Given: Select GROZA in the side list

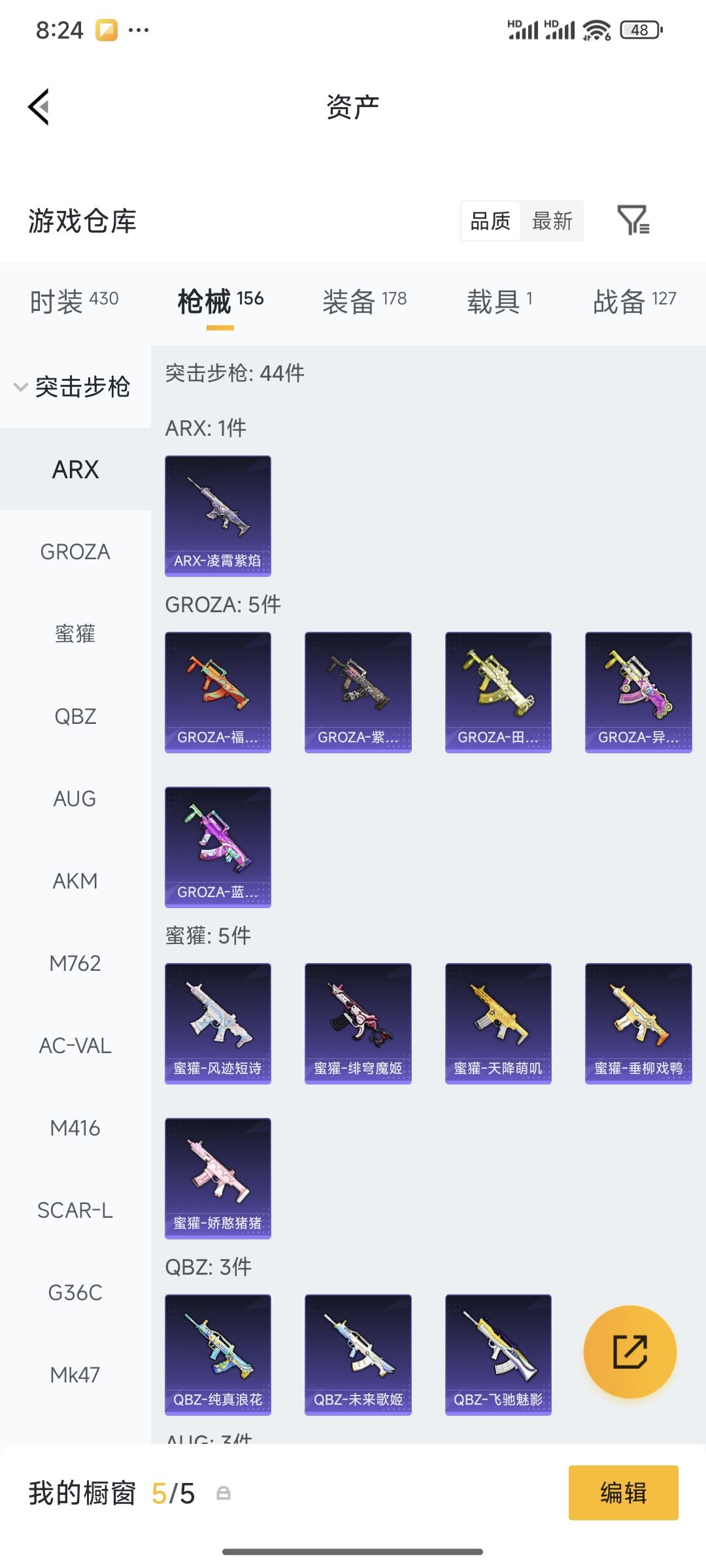Looking at the screenshot, I should pos(75,552).
